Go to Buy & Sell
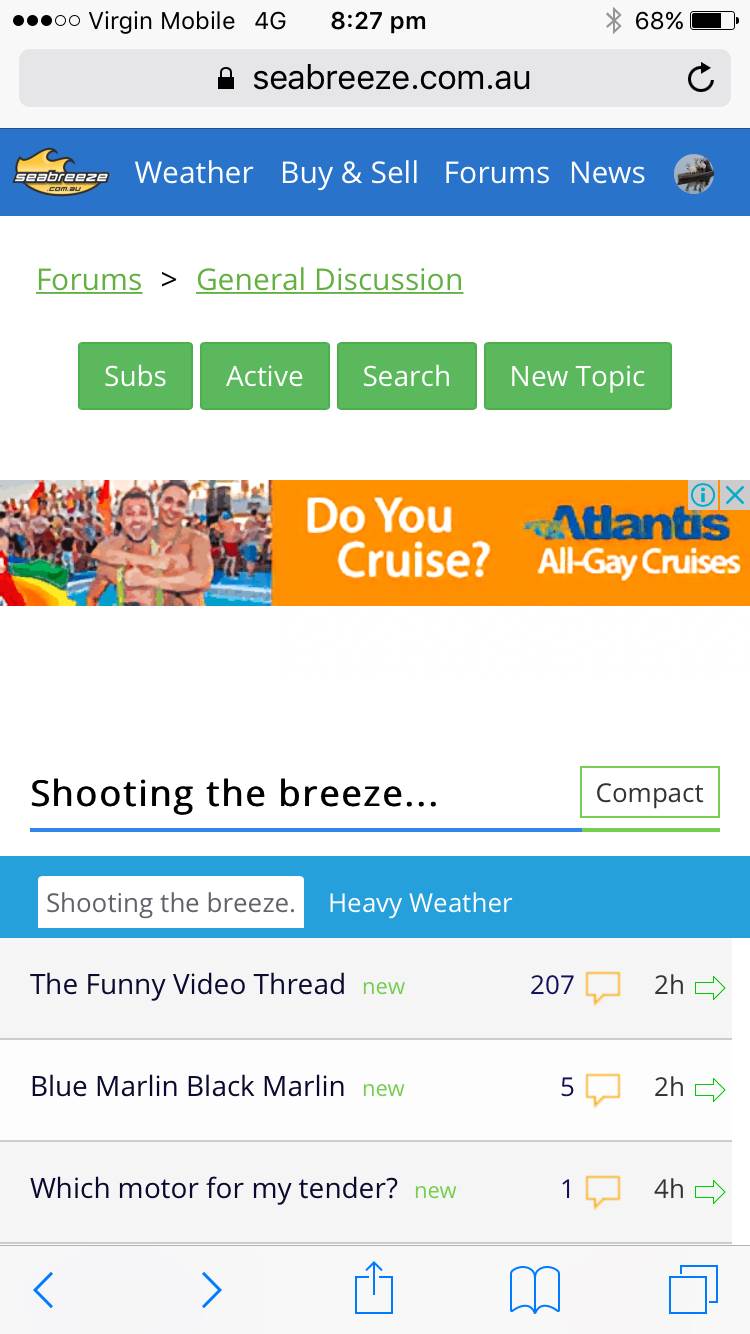Viewport: 750px width, 1334px height. [x=349, y=173]
